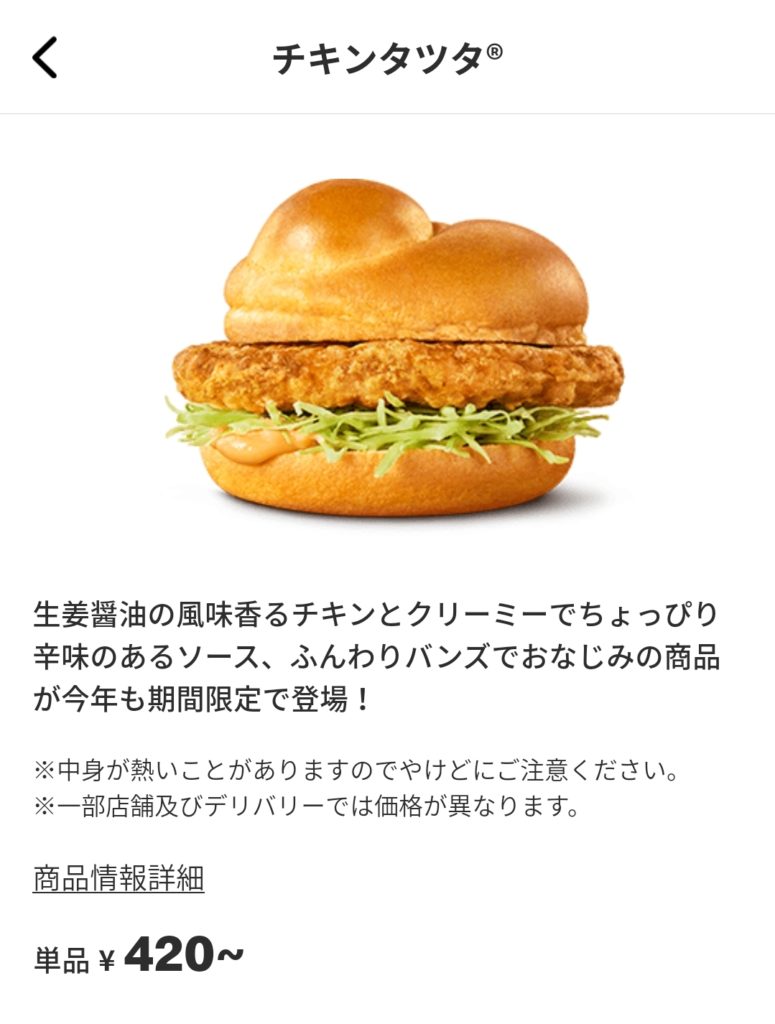Open the 商品情報詳細 link
775x1024 pixels.
pyautogui.click(x=119, y=879)
